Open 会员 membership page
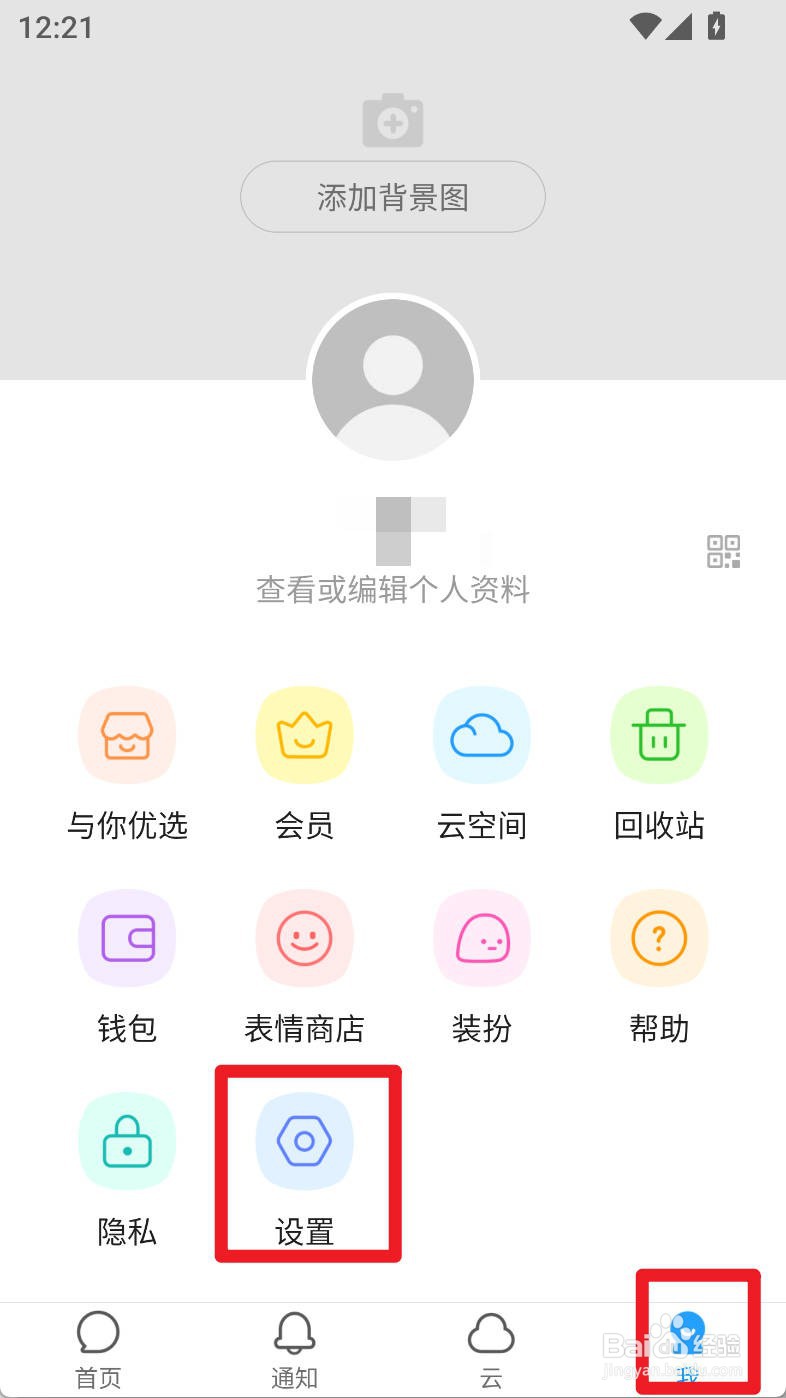 click(x=304, y=735)
